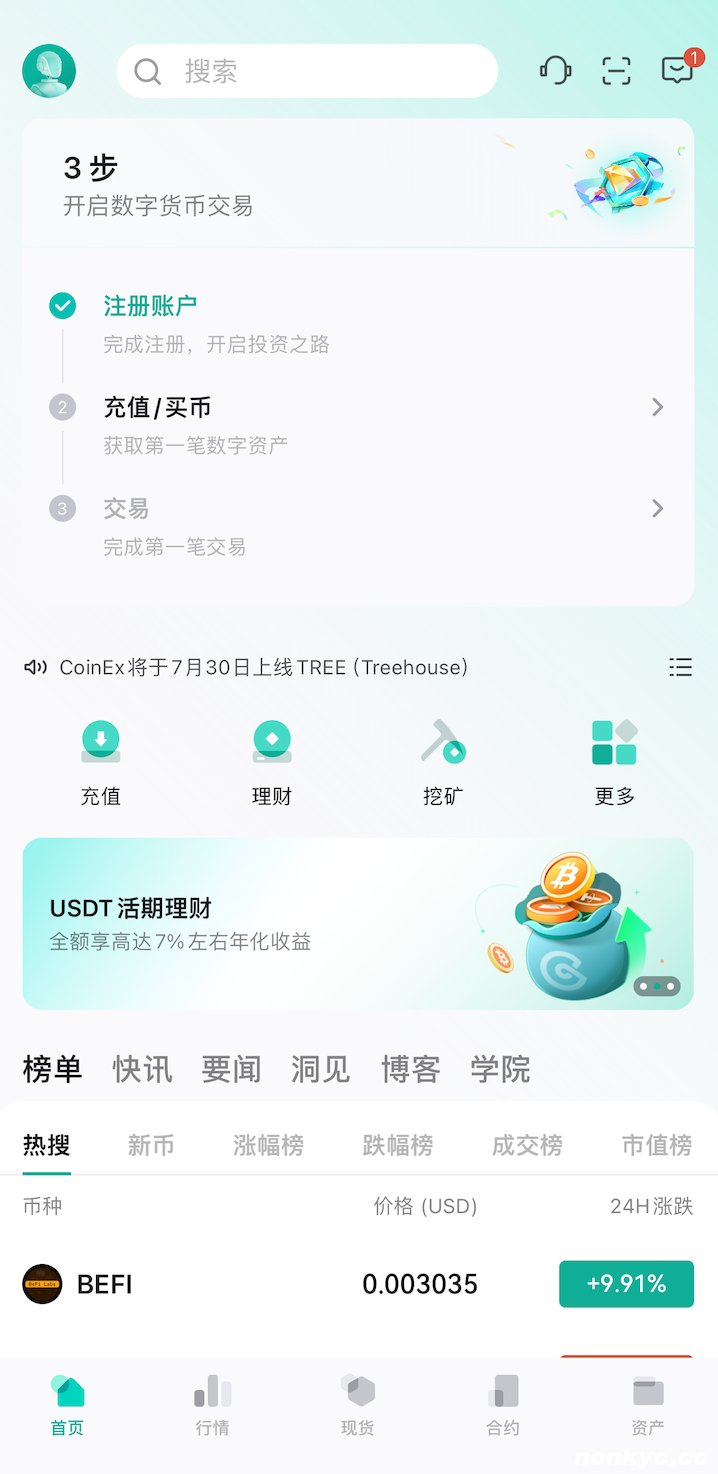The height and width of the screenshot is (1474, 718).
Task: Select the 新币 ranking tab
Action: 151,1145
